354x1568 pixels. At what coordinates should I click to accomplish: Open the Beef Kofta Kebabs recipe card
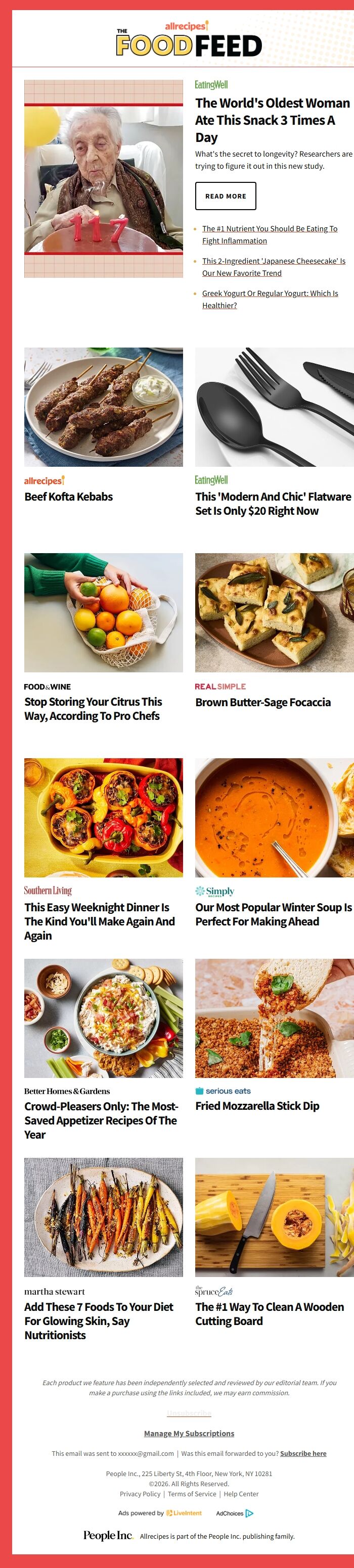[68, 497]
